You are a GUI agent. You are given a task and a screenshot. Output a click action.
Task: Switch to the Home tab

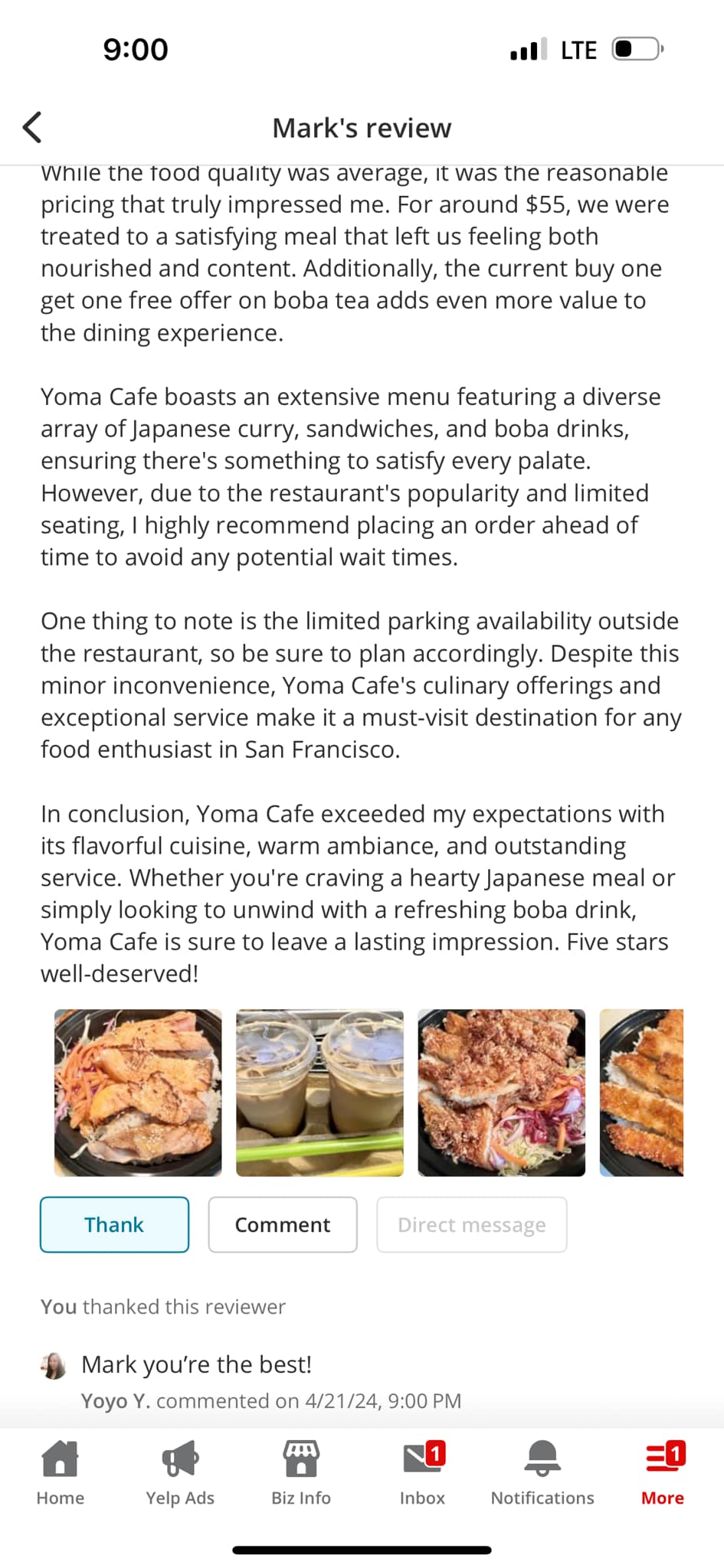point(60,1472)
